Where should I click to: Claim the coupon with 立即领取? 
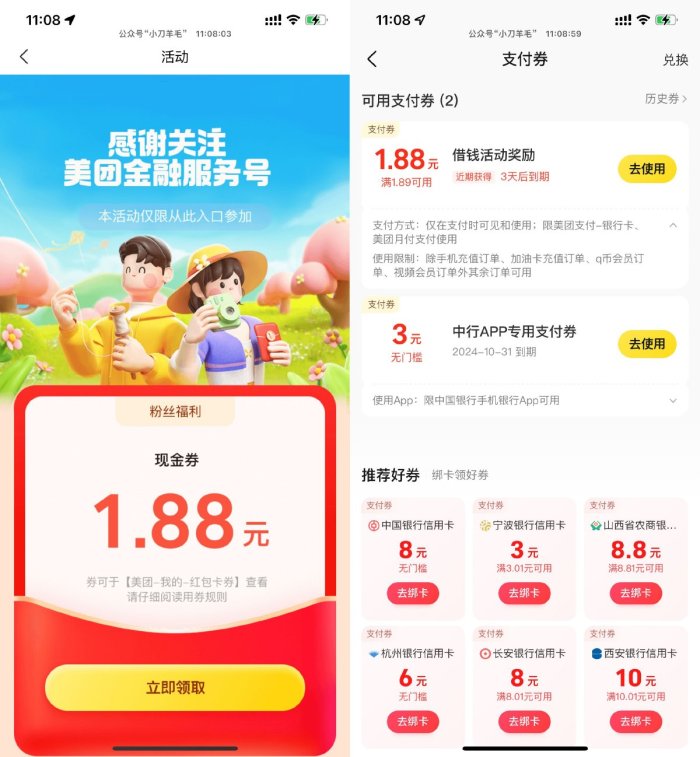(x=175, y=688)
